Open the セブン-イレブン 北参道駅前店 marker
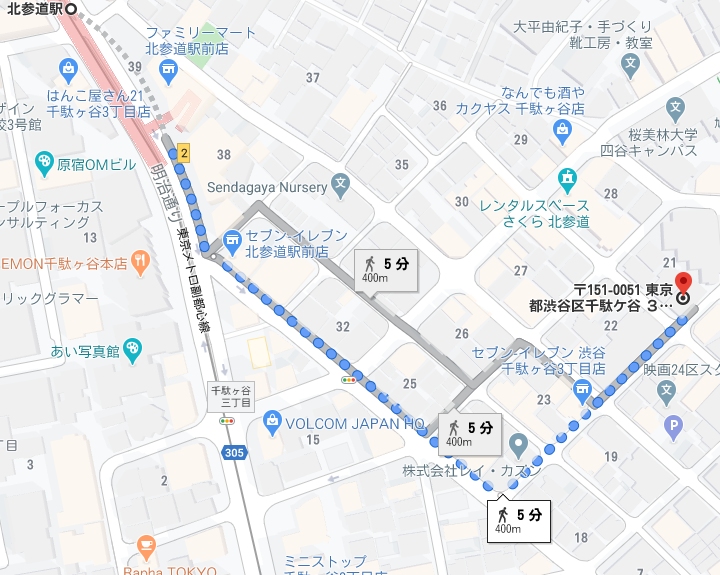720x575 pixels. coord(232,240)
